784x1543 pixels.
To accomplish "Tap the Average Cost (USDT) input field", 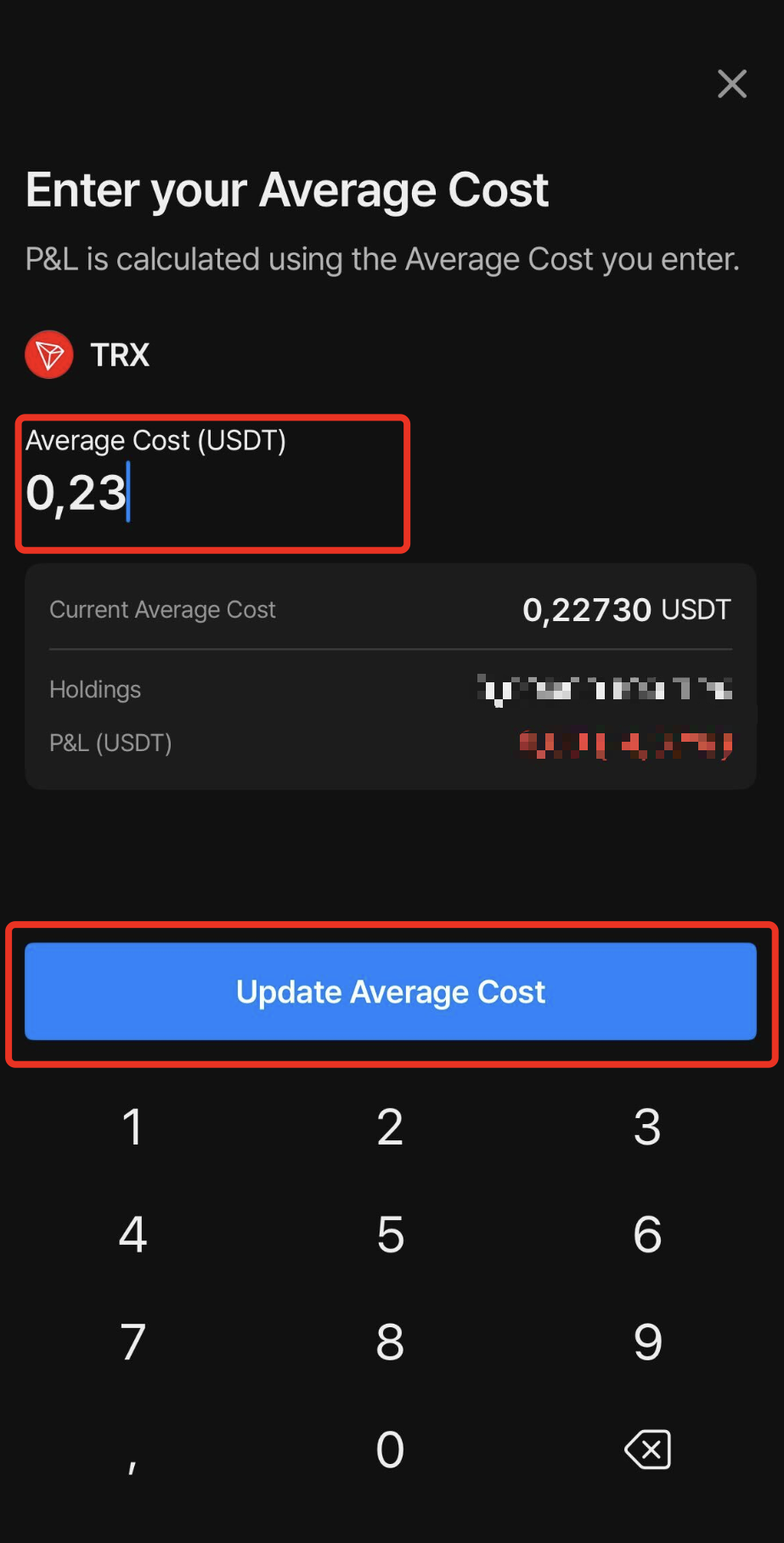I will pyautogui.click(x=212, y=483).
